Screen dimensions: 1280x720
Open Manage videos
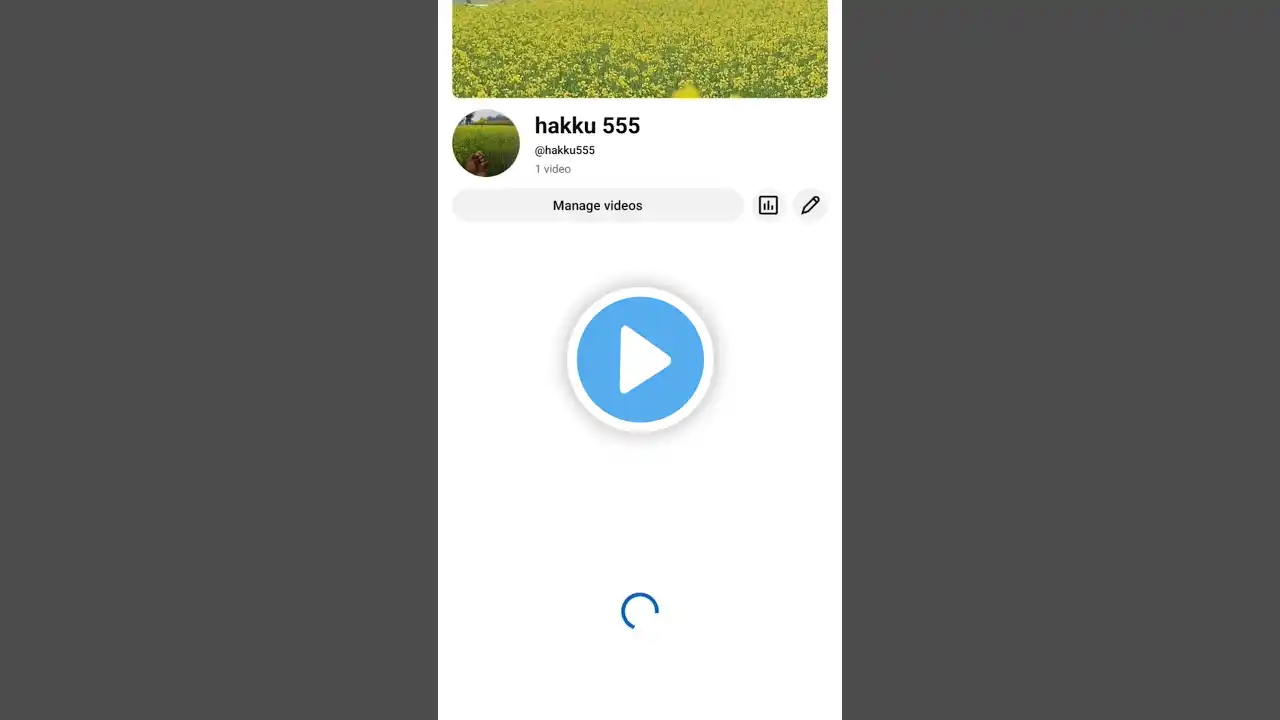pyautogui.click(x=597, y=205)
